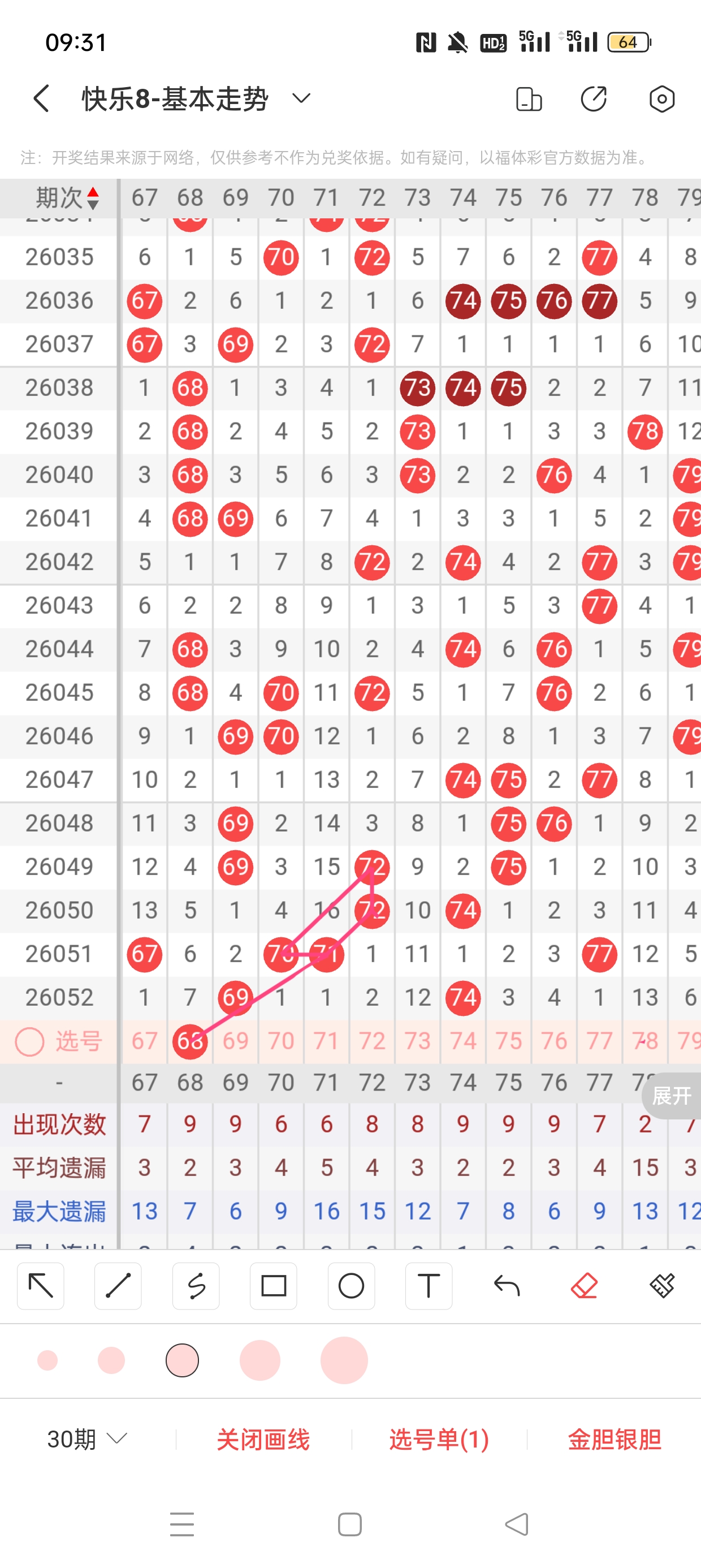Select the rectangle drawing tool
The image size is (701, 1568).
273,1286
